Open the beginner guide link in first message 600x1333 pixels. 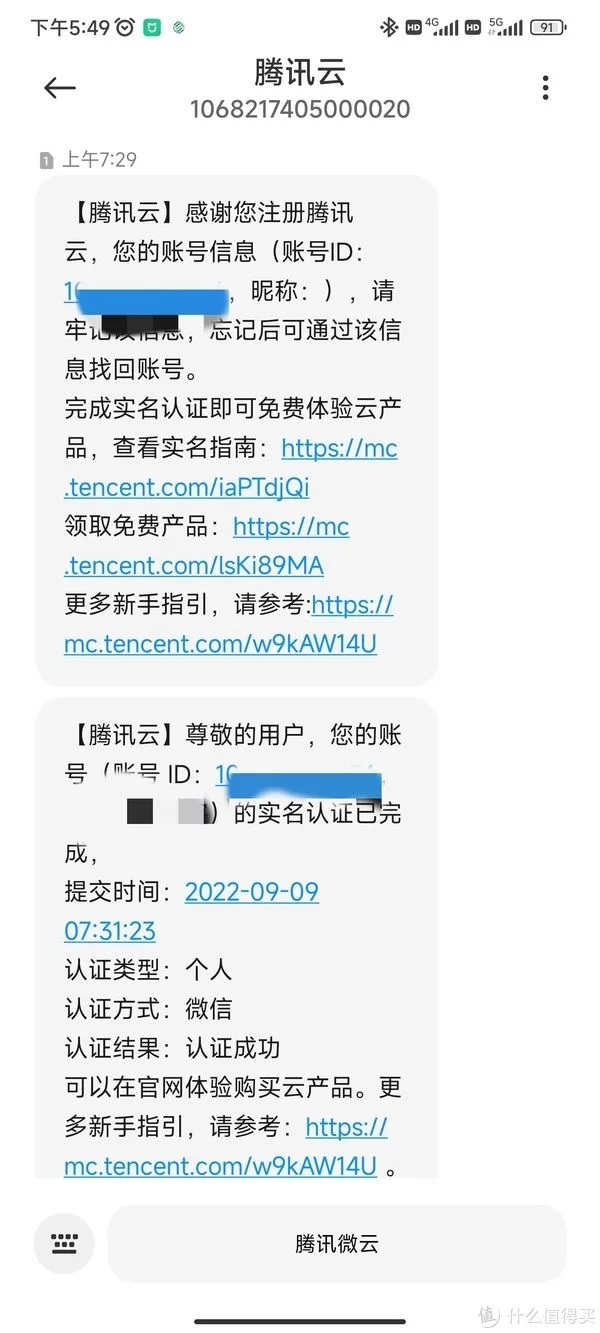229,625
